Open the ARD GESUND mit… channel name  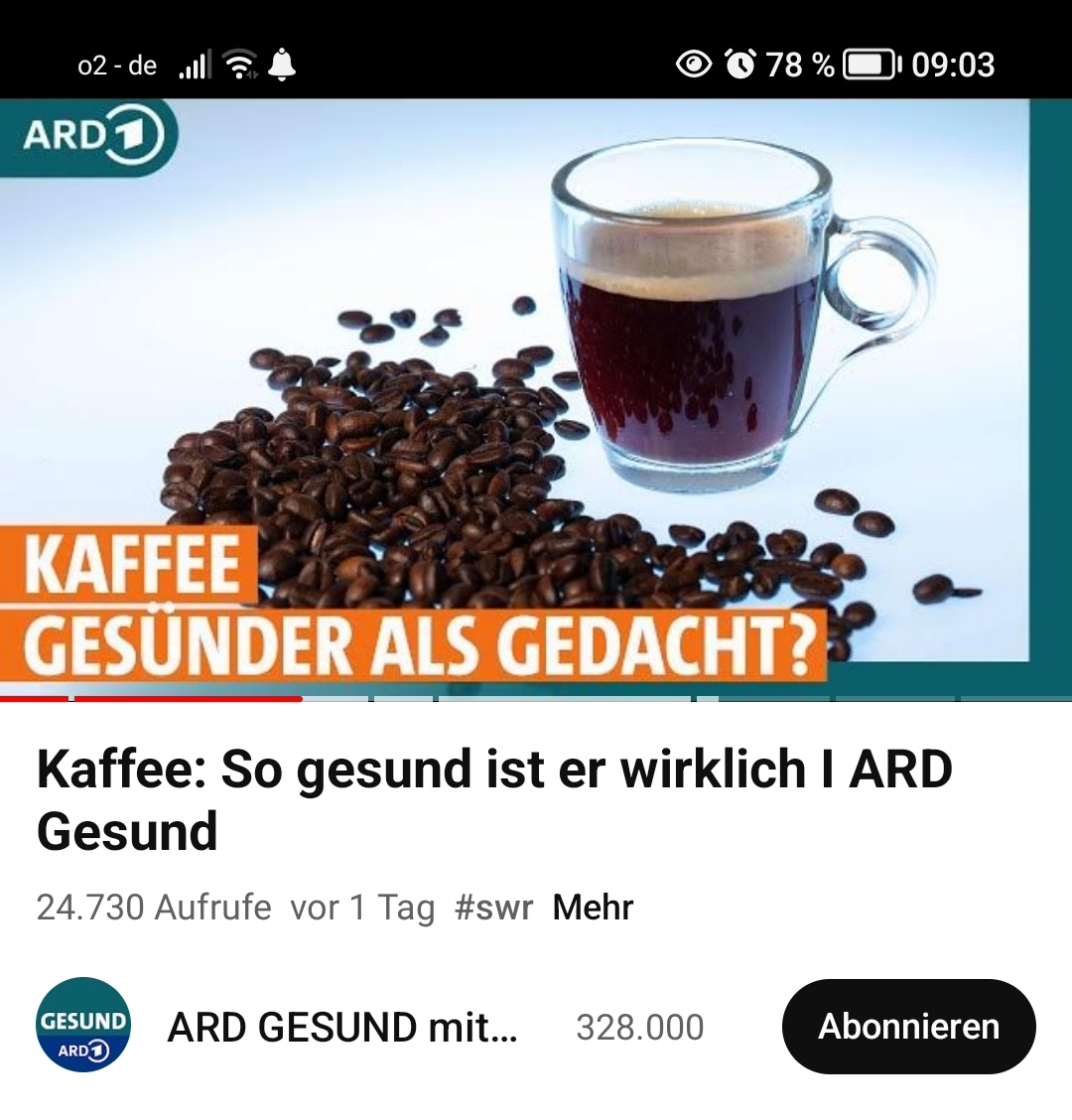click(x=342, y=1027)
